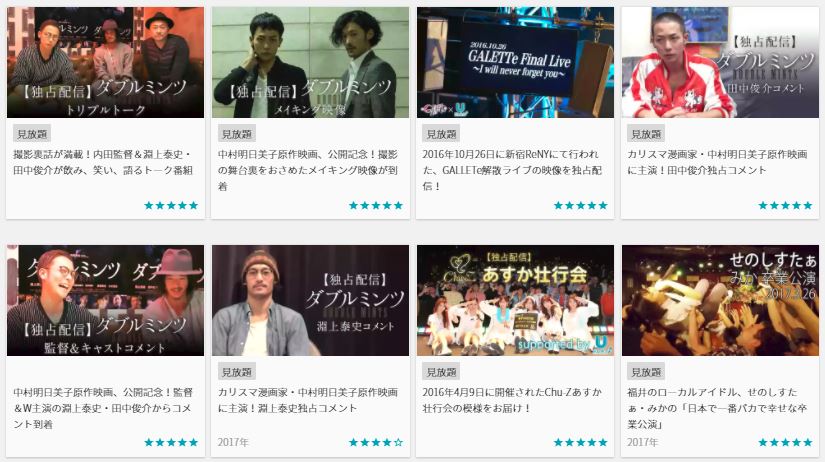Open the あすか壮行会 video card
The image size is (825, 462).
point(515,301)
